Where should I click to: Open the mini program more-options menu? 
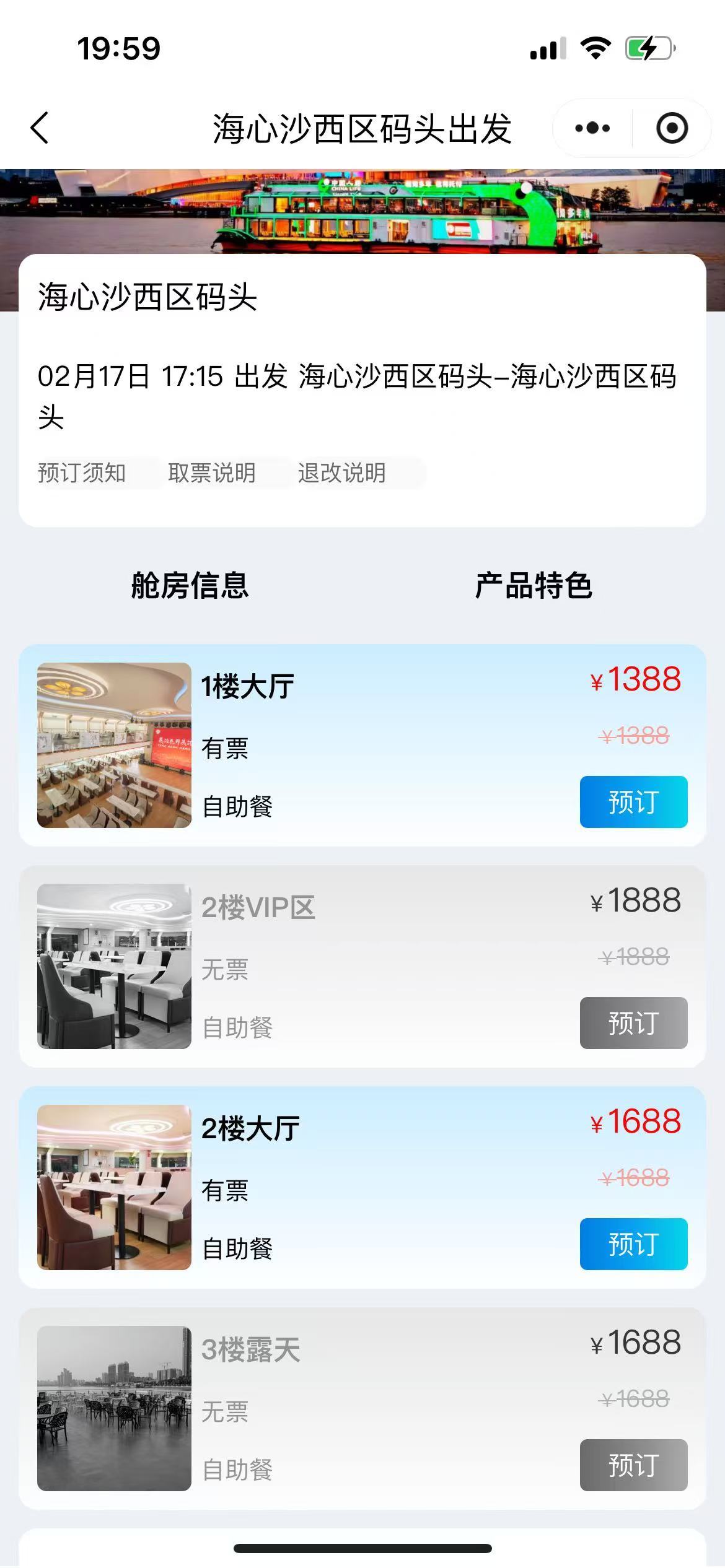[592, 128]
